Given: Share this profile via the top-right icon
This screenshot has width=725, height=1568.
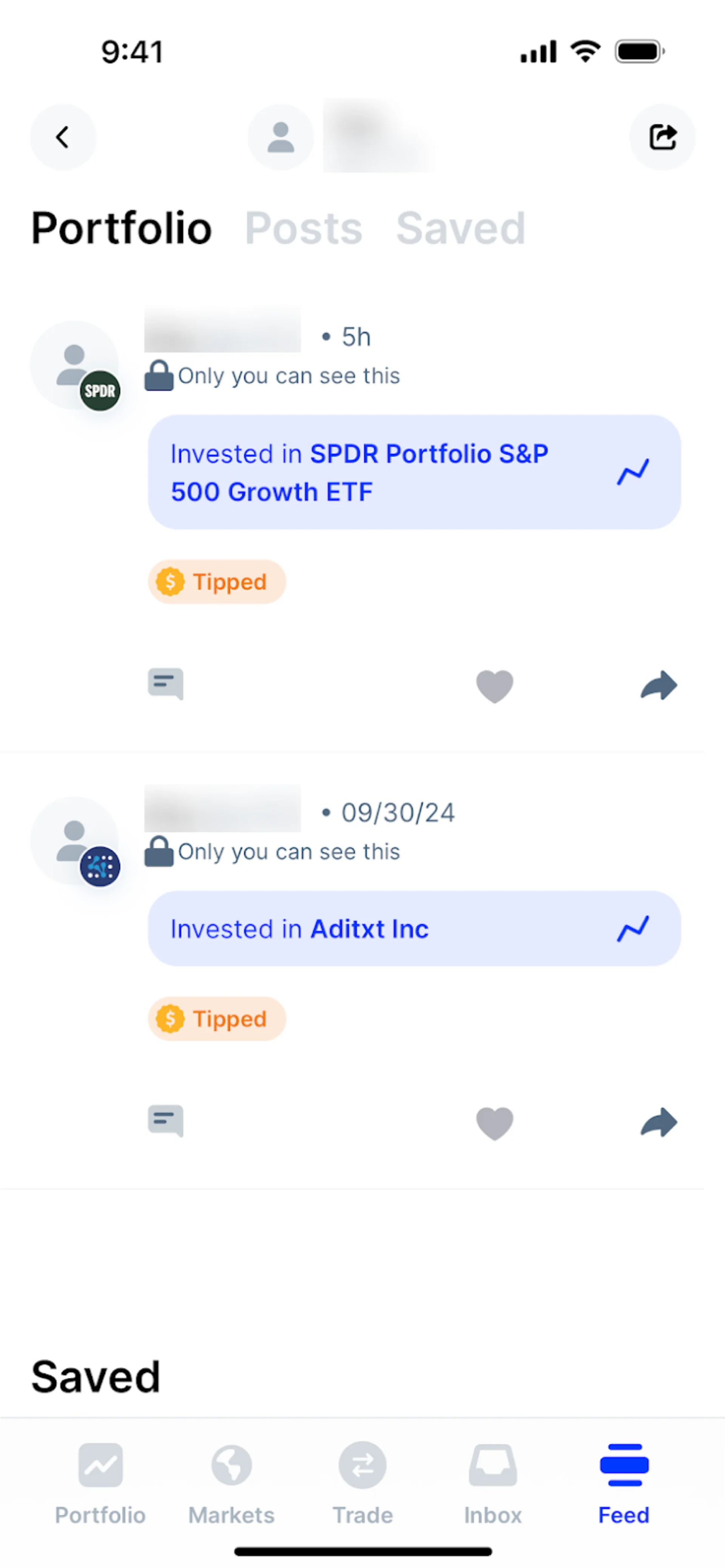Looking at the screenshot, I should point(662,137).
